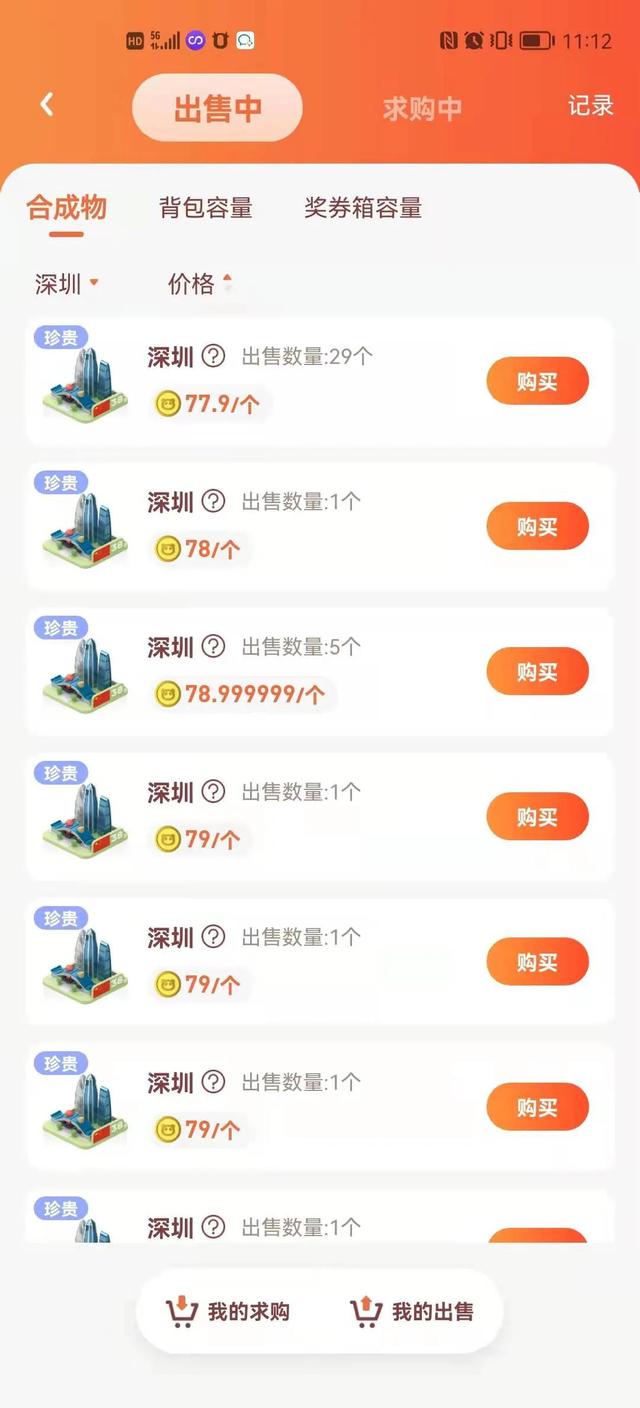
Task: Buy the 78/个 深圳 listing
Action: click(x=537, y=526)
